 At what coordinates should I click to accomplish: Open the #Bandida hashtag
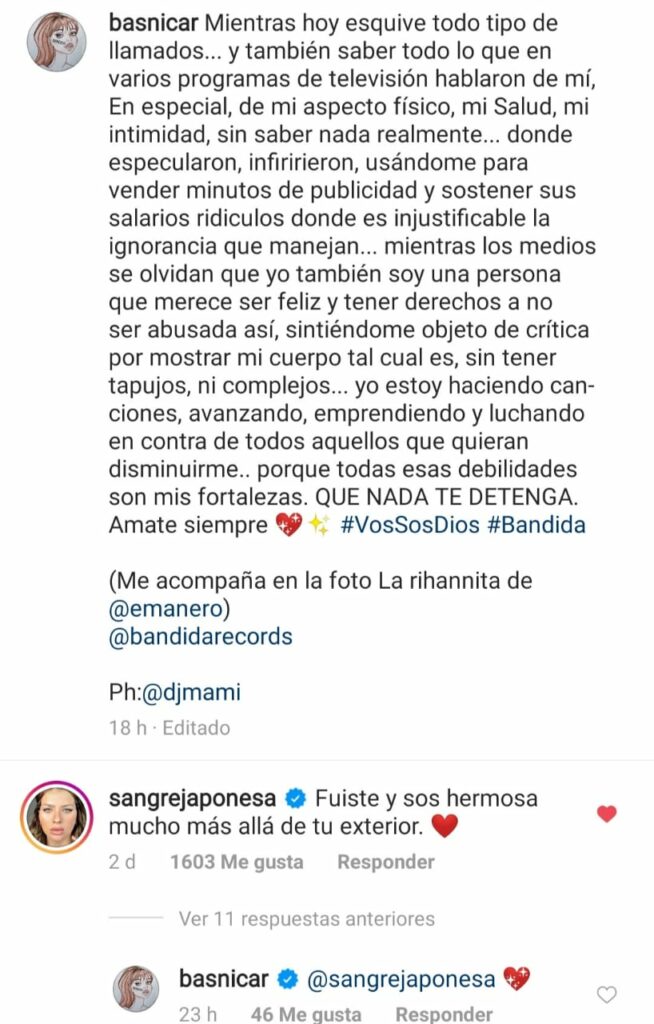(535, 526)
